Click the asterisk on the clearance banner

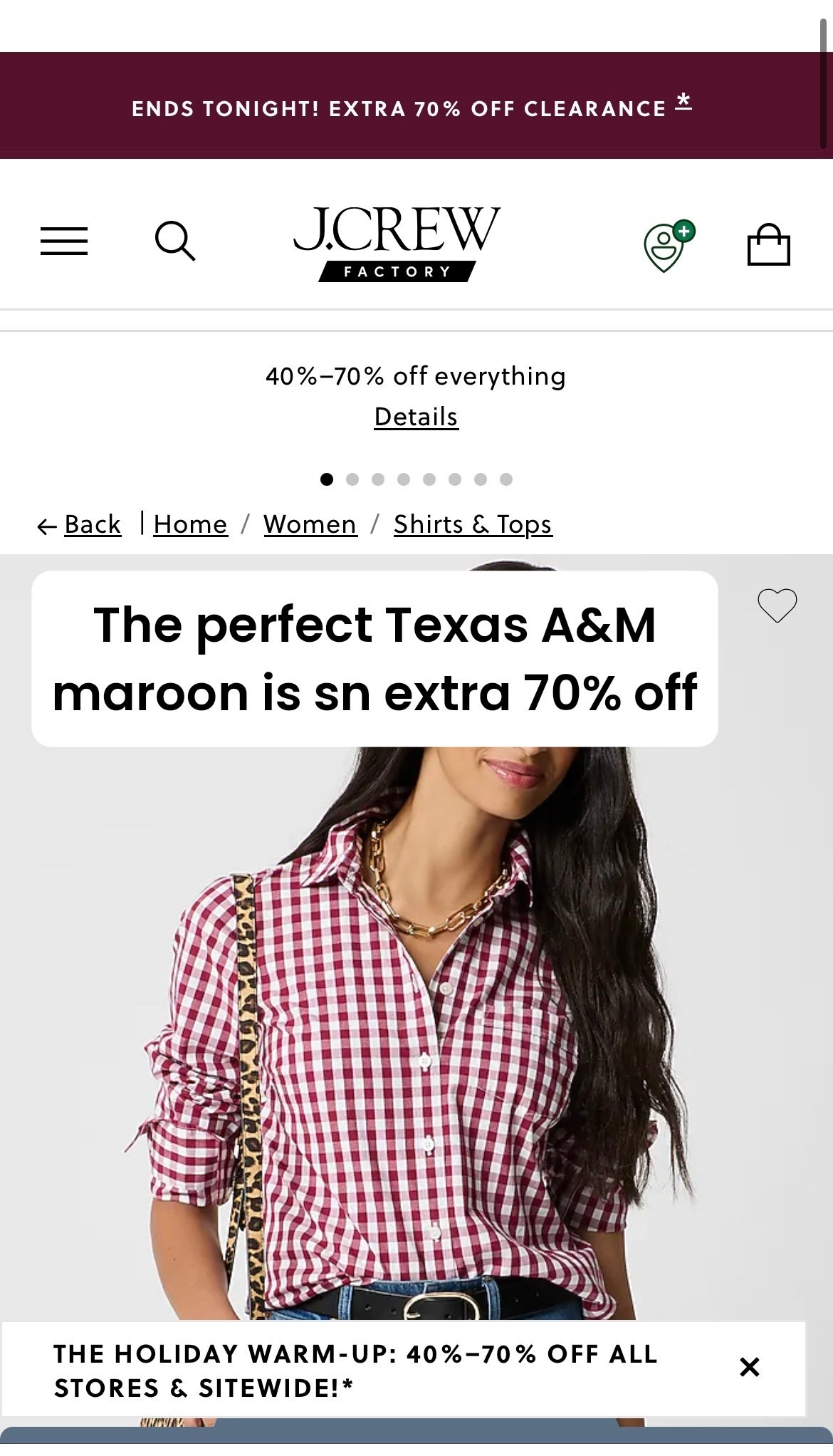(683, 104)
